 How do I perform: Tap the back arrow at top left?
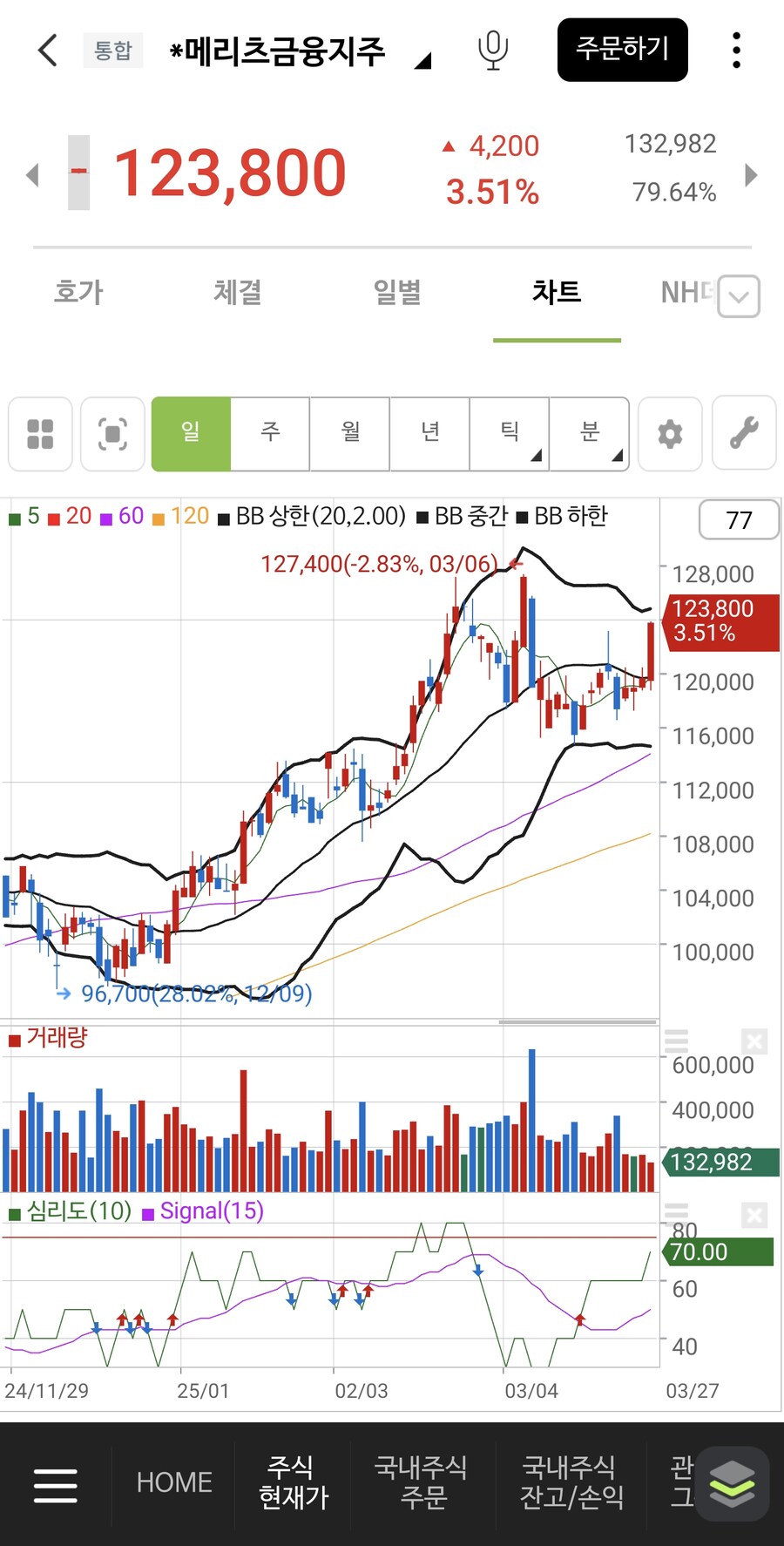point(46,51)
